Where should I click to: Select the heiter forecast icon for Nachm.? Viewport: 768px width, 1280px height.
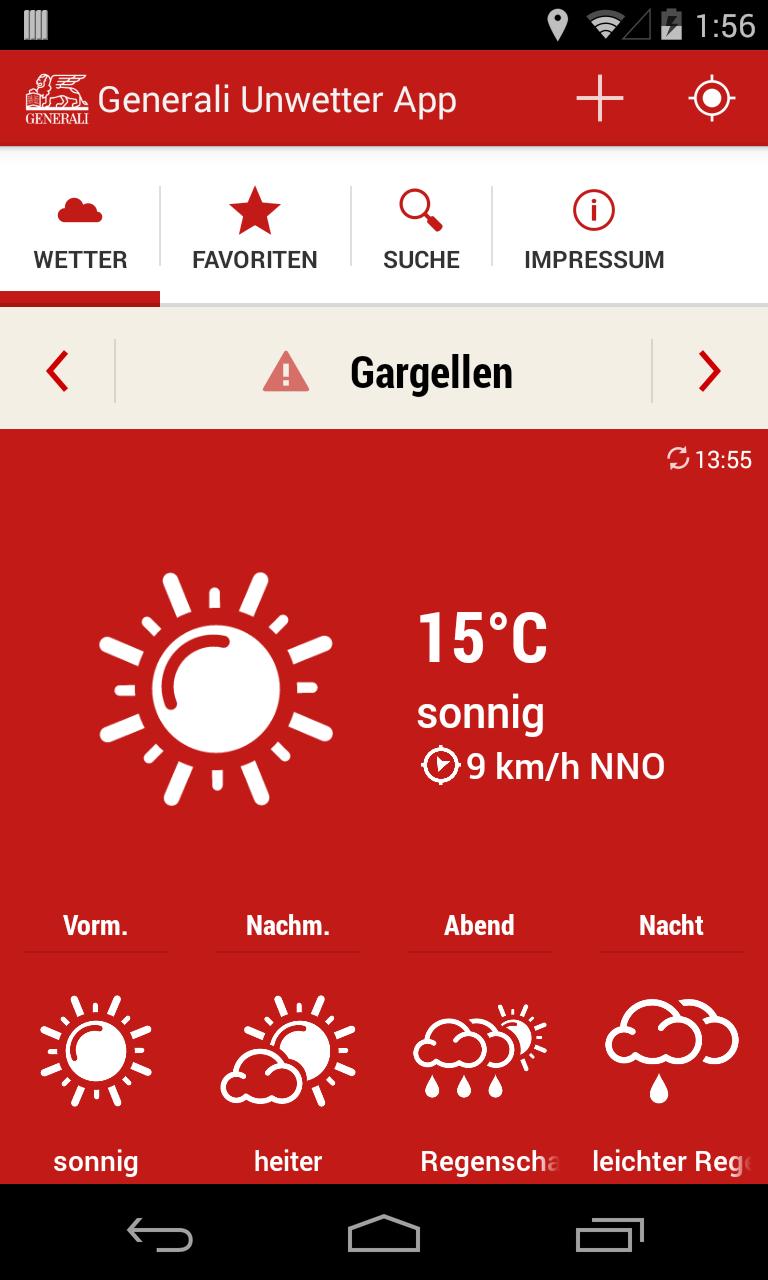288,1050
